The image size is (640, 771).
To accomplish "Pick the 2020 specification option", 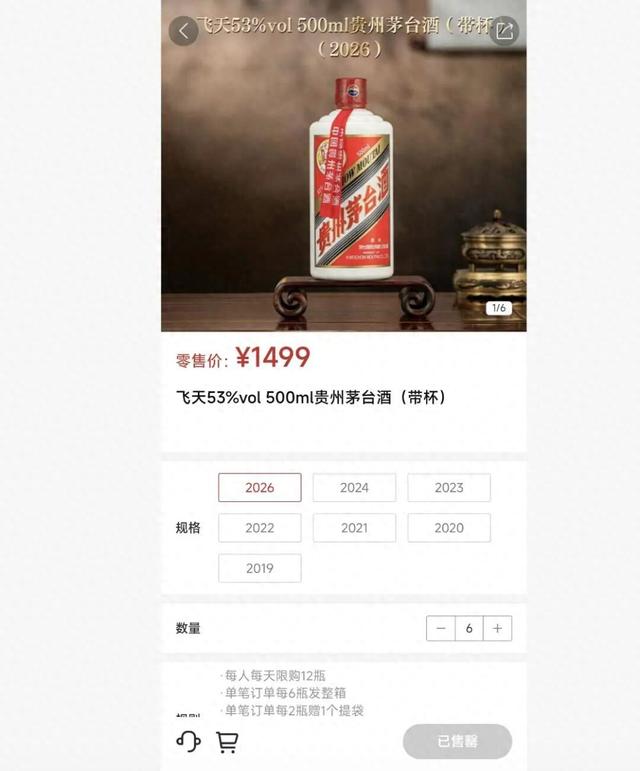I will pos(449,528).
